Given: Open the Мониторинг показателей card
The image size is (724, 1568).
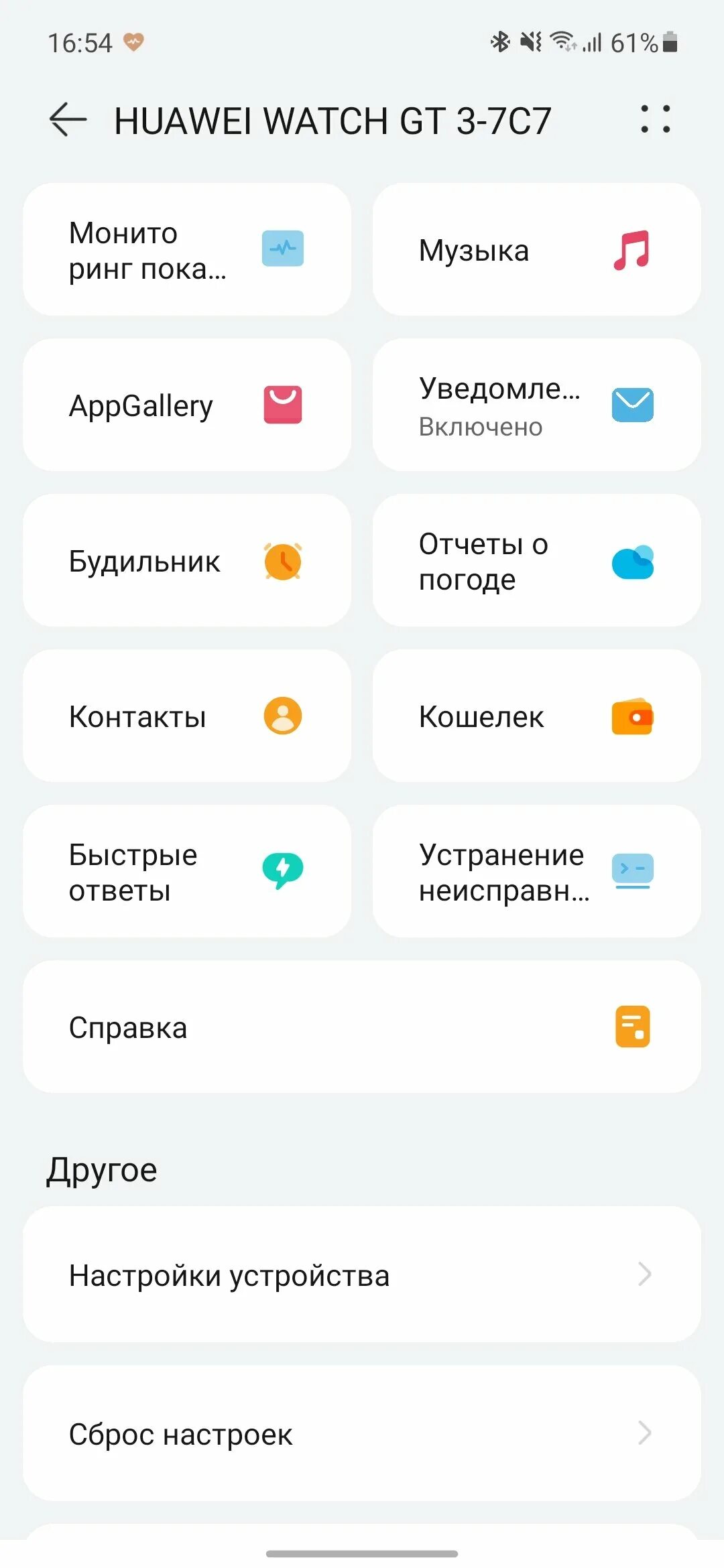Looking at the screenshot, I should (x=187, y=249).
